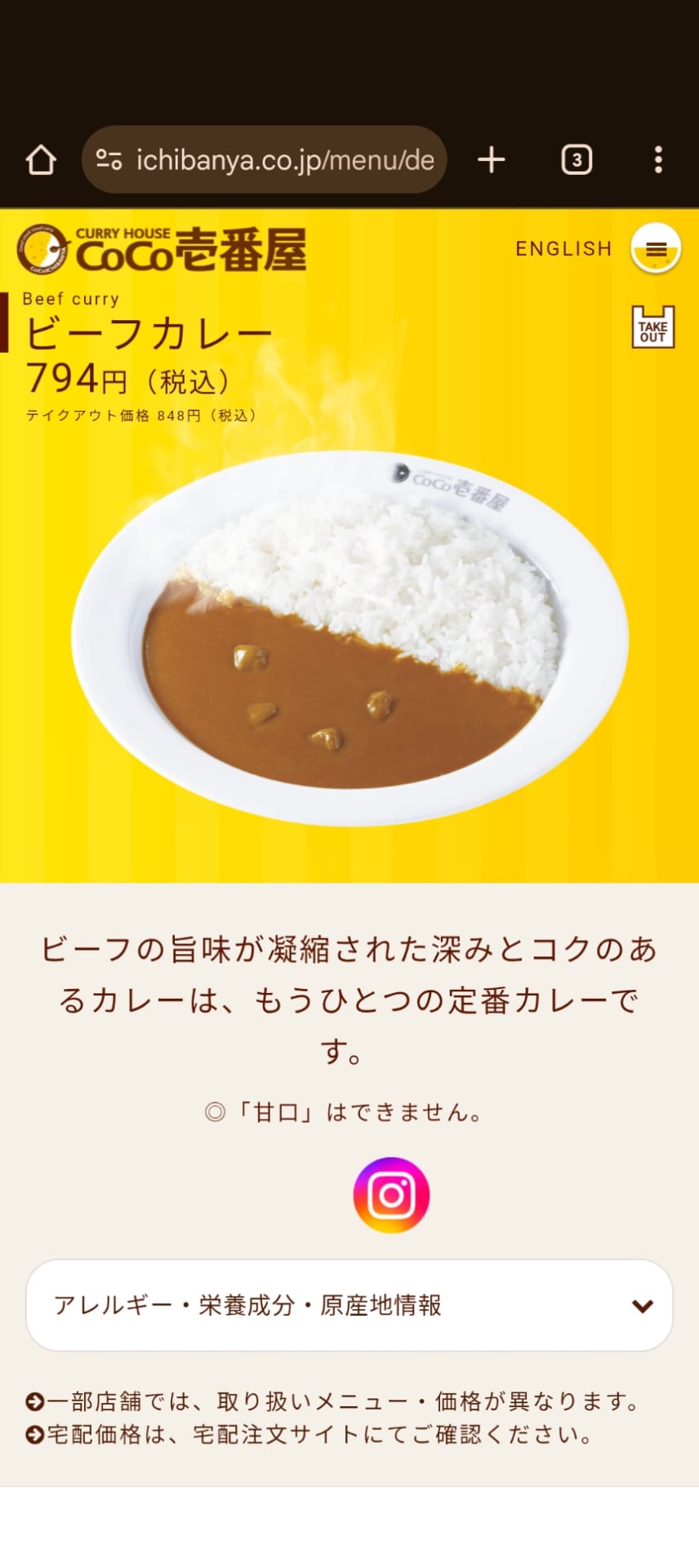Expand allergy, nutrition and origin information
The width and height of the screenshot is (699, 1568).
pyautogui.click(x=349, y=1305)
